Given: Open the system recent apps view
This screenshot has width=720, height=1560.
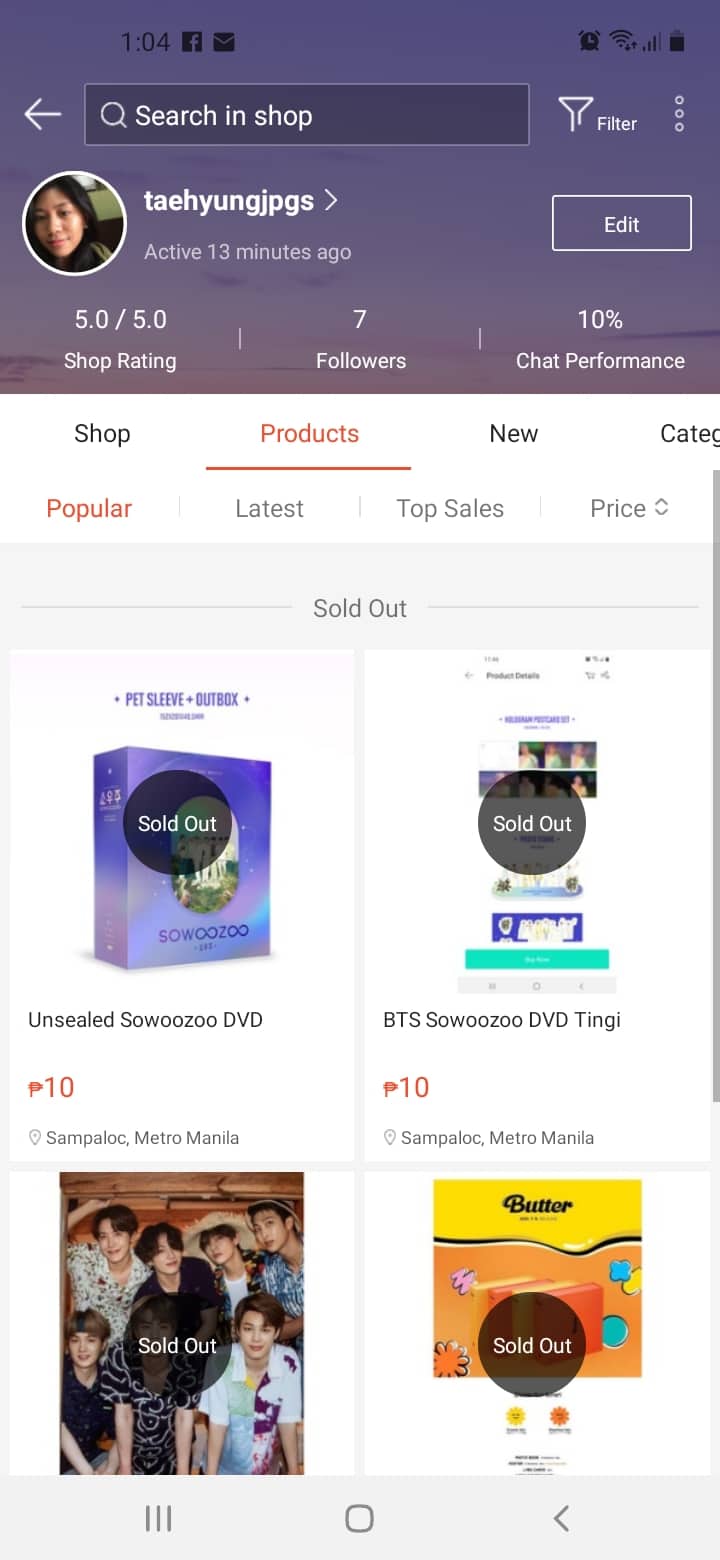Looking at the screenshot, I should [x=158, y=1518].
